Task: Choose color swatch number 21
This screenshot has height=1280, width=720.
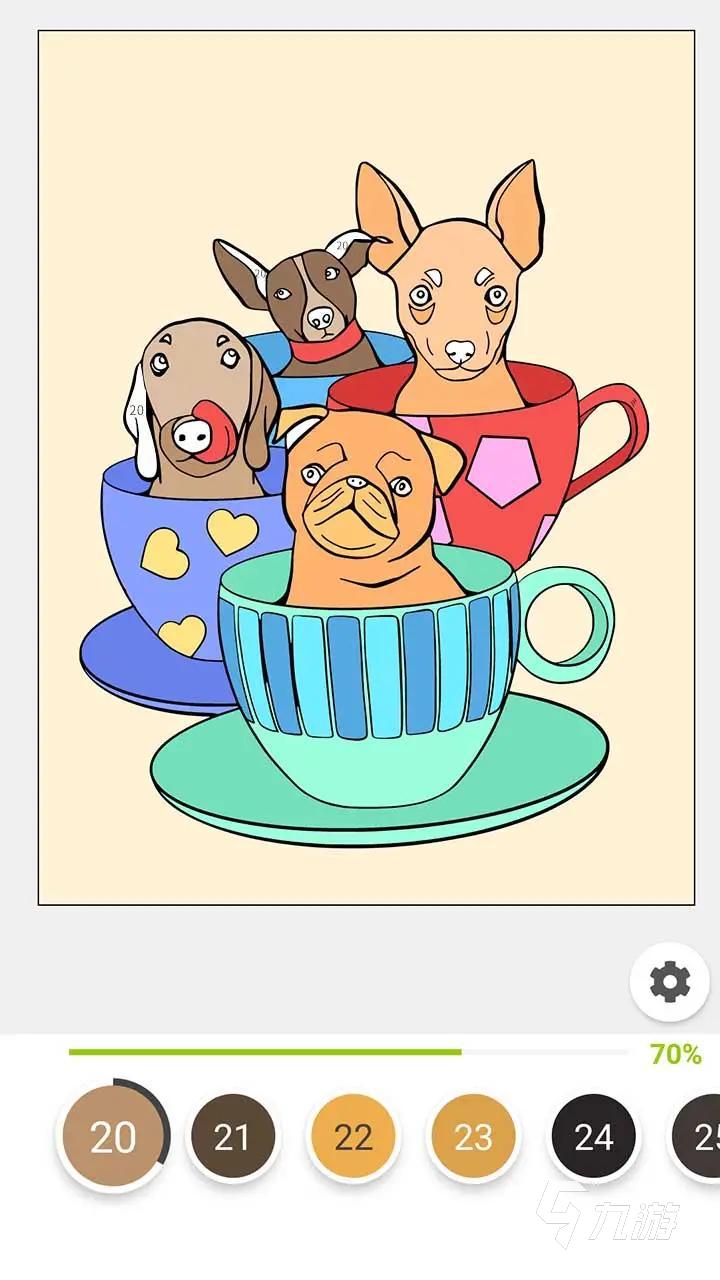Action: click(232, 1137)
